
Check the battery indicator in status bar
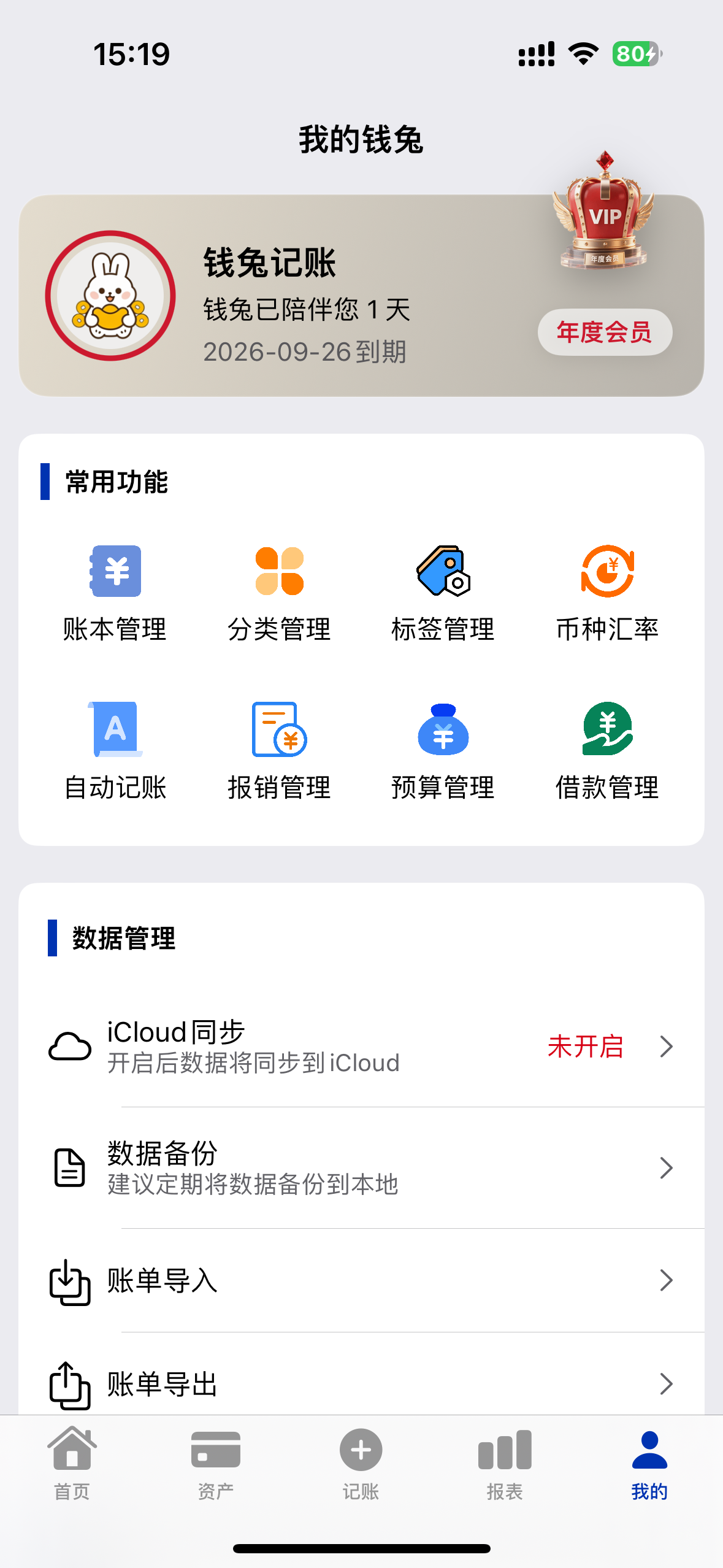tap(635, 55)
